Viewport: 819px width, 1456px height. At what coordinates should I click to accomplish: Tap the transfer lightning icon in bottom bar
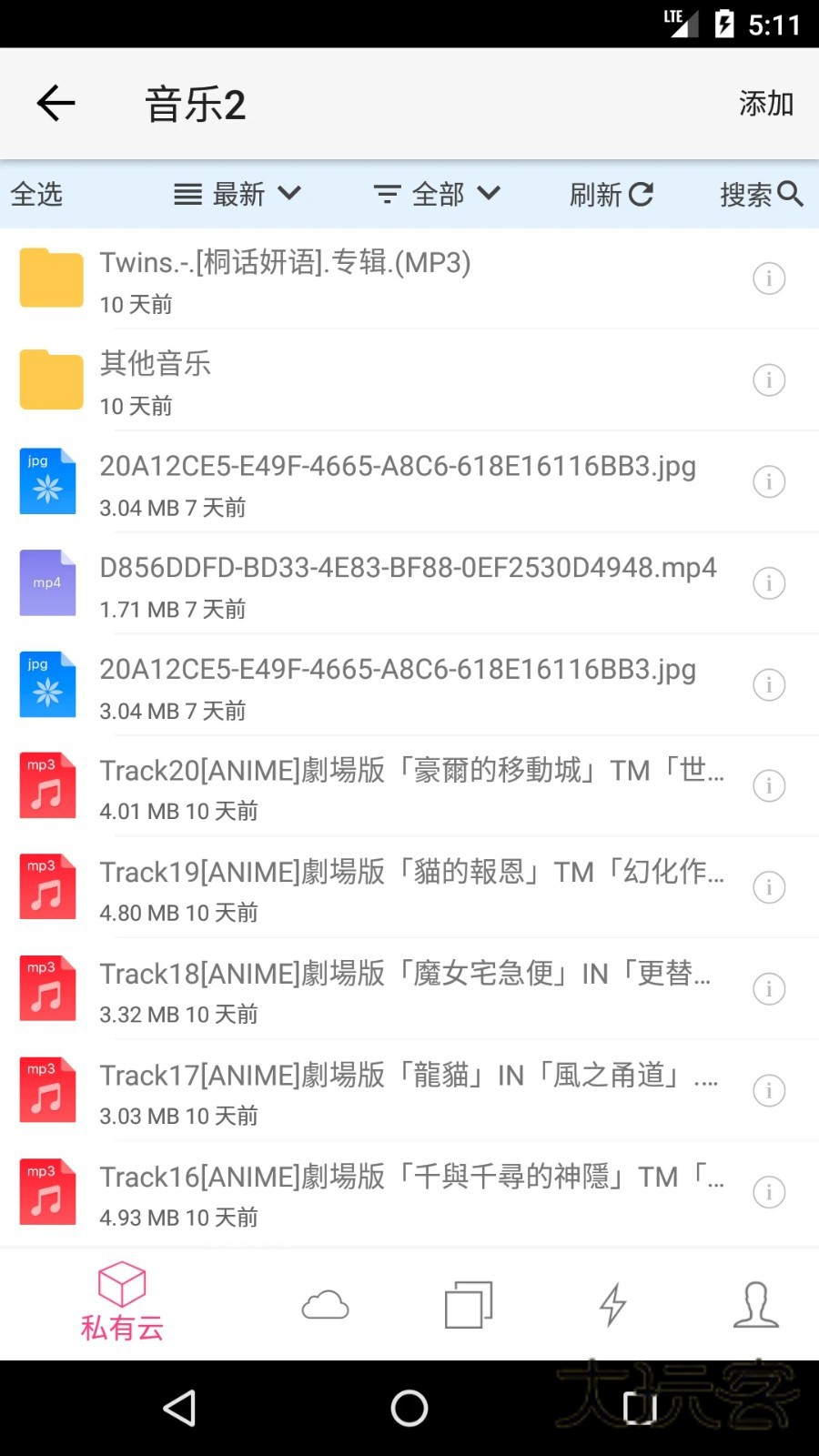pos(612,1303)
